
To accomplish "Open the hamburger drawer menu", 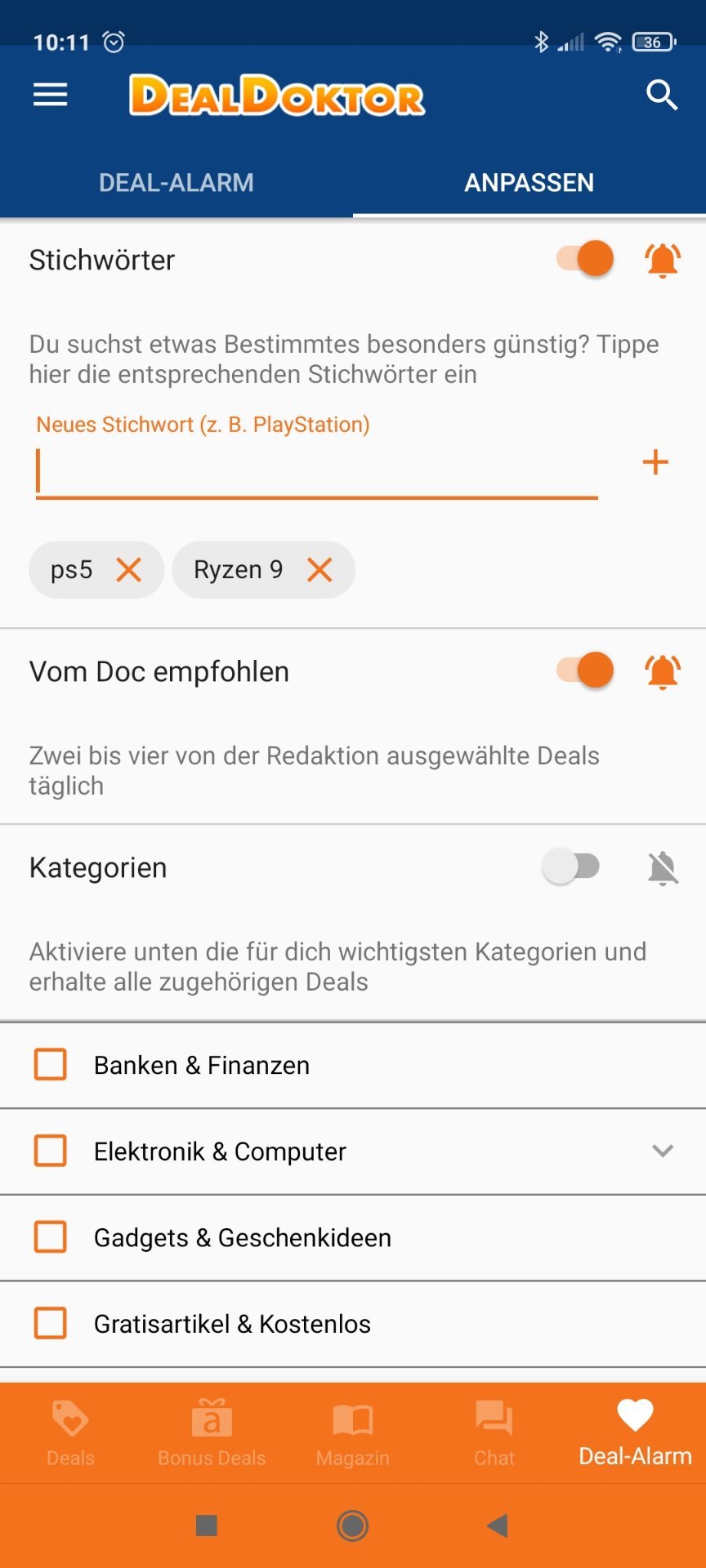I will coord(50,95).
